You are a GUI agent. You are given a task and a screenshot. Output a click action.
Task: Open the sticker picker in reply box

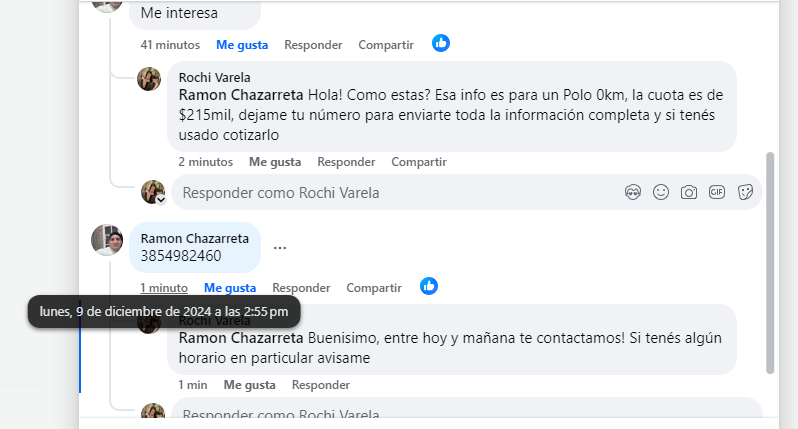click(744, 192)
